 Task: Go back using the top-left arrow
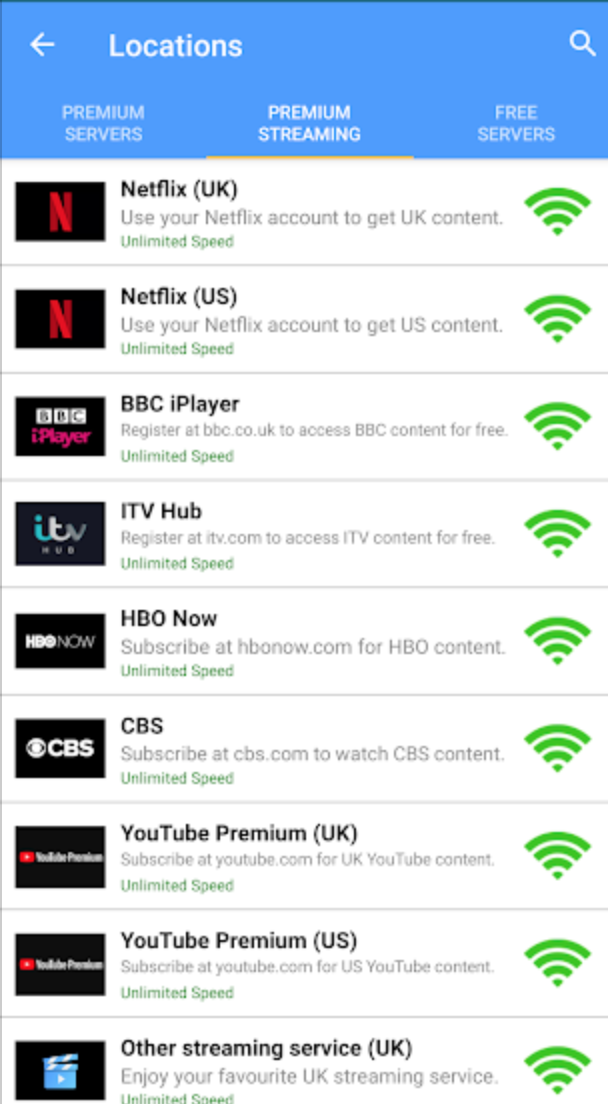point(42,45)
